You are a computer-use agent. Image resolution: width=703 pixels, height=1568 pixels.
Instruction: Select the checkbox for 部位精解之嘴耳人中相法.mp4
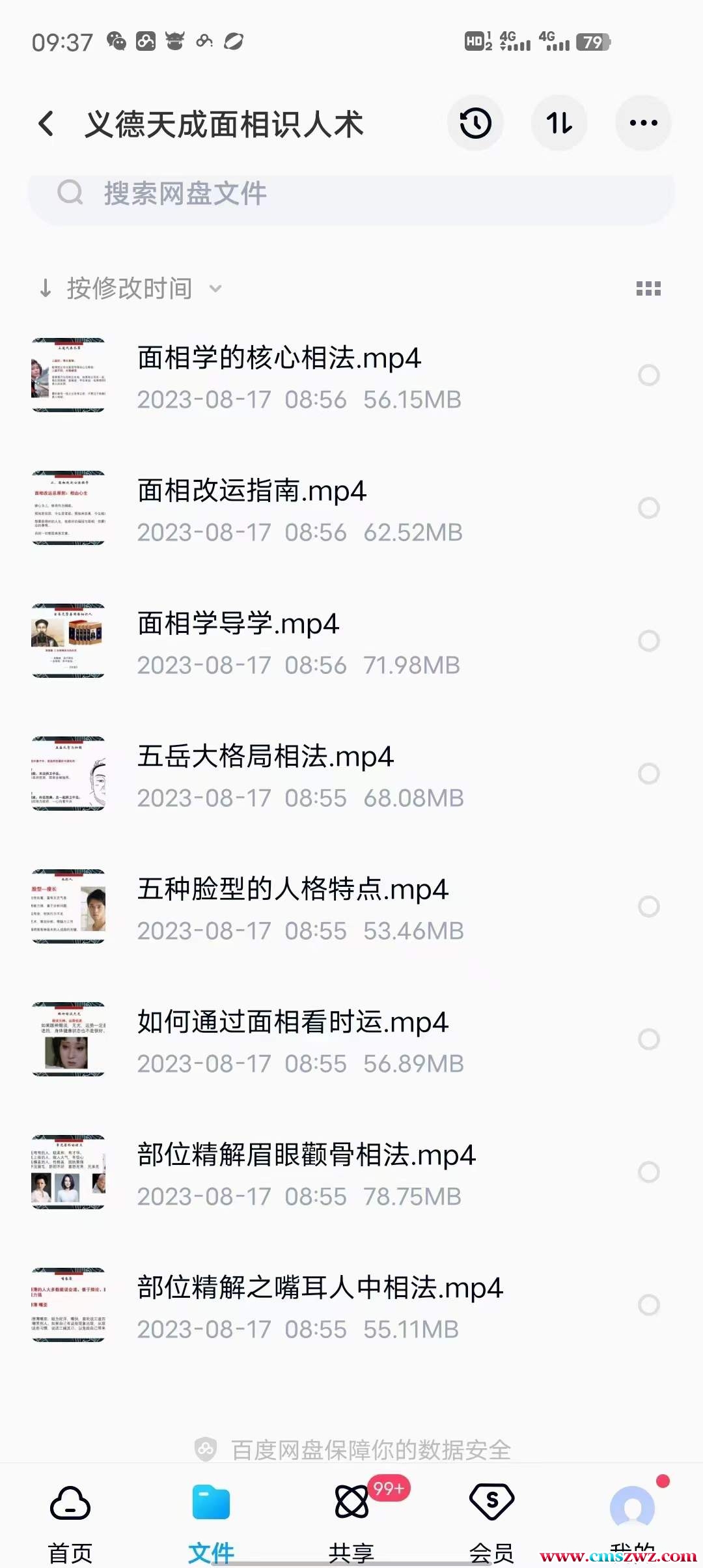coord(648,1305)
